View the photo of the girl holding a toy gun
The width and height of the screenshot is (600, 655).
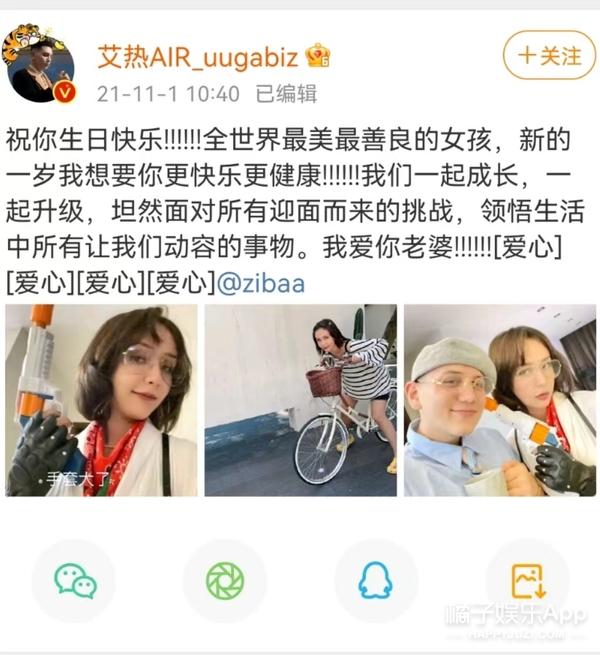[x=101, y=400]
